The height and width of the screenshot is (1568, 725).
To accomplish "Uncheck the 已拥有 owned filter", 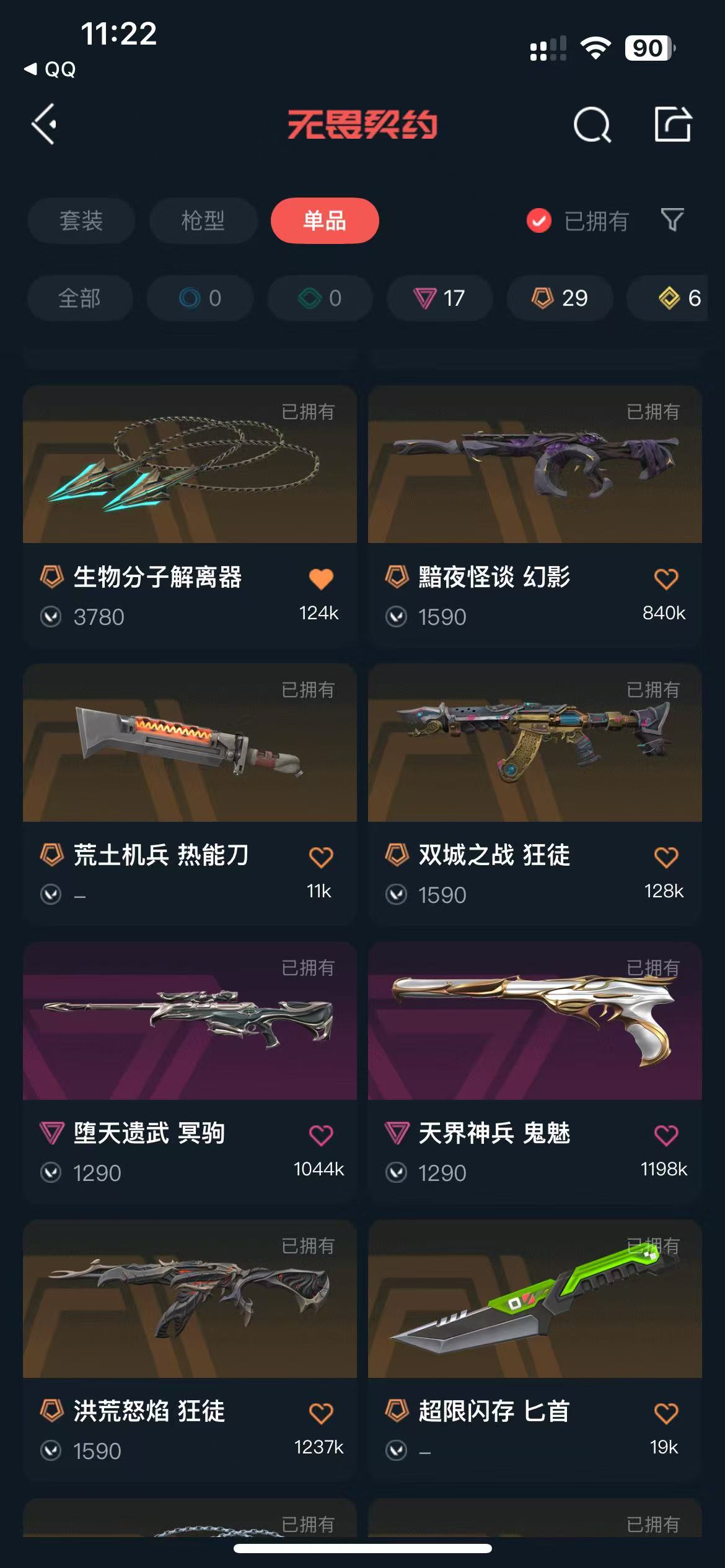I will coord(578,220).
